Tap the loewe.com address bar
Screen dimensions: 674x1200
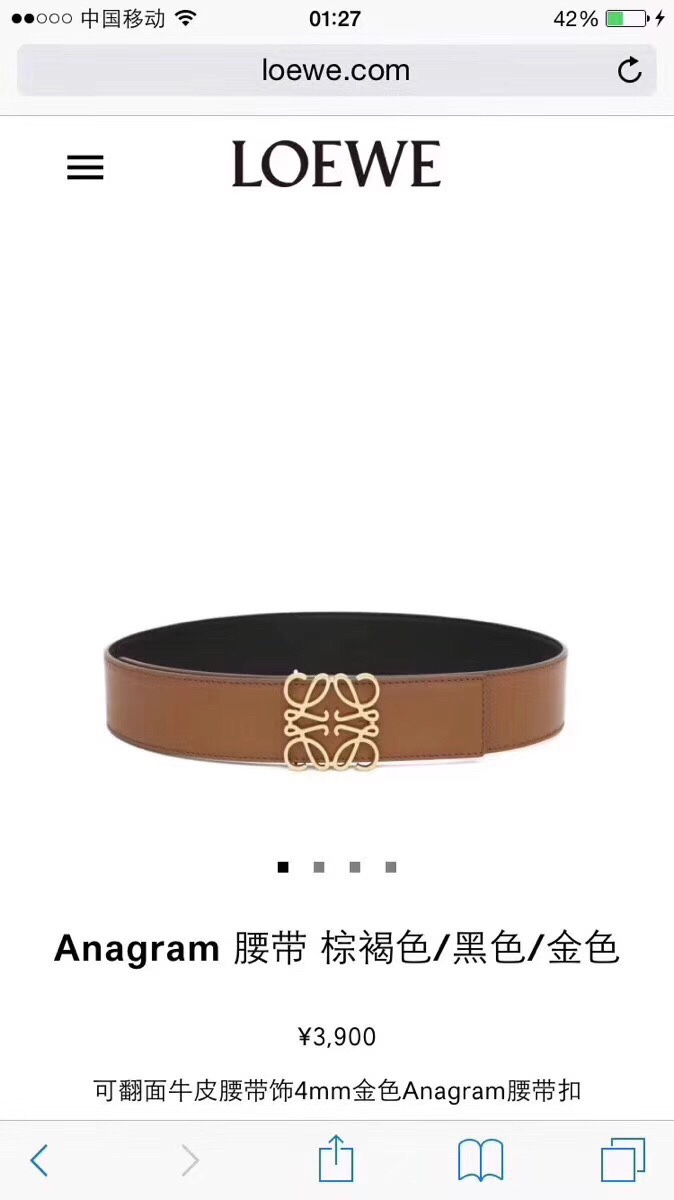click(336, 70)
